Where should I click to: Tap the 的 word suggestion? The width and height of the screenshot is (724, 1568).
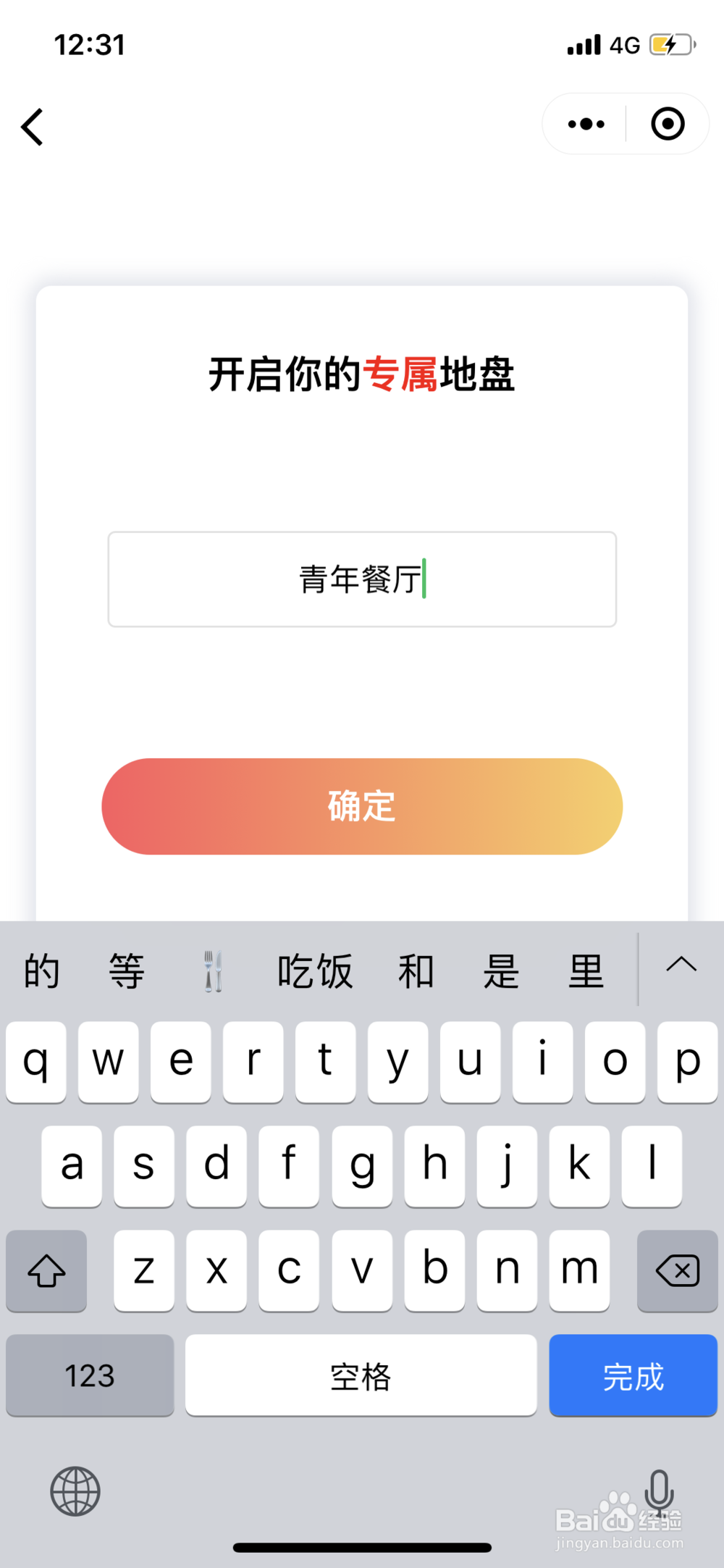[41, 970]
